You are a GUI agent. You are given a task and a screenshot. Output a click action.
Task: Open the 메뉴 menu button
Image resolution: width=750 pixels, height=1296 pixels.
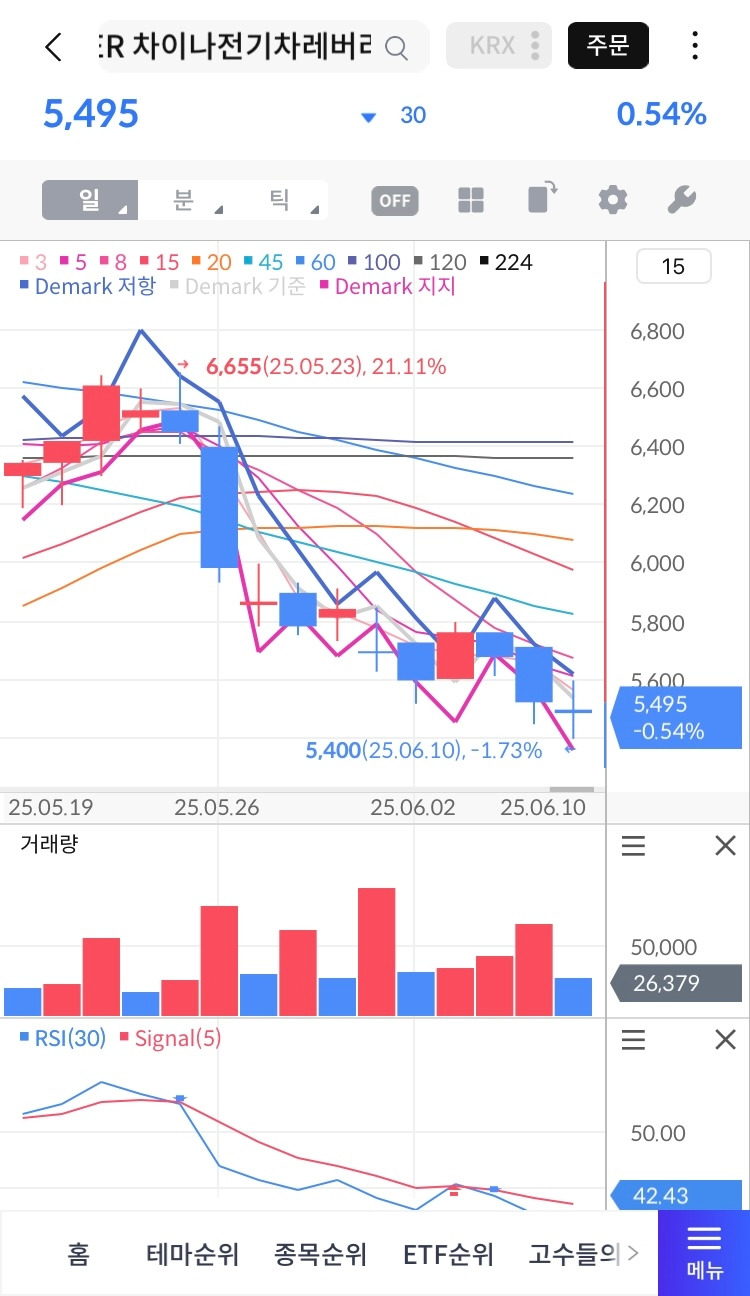click(x=704, y=1253)
